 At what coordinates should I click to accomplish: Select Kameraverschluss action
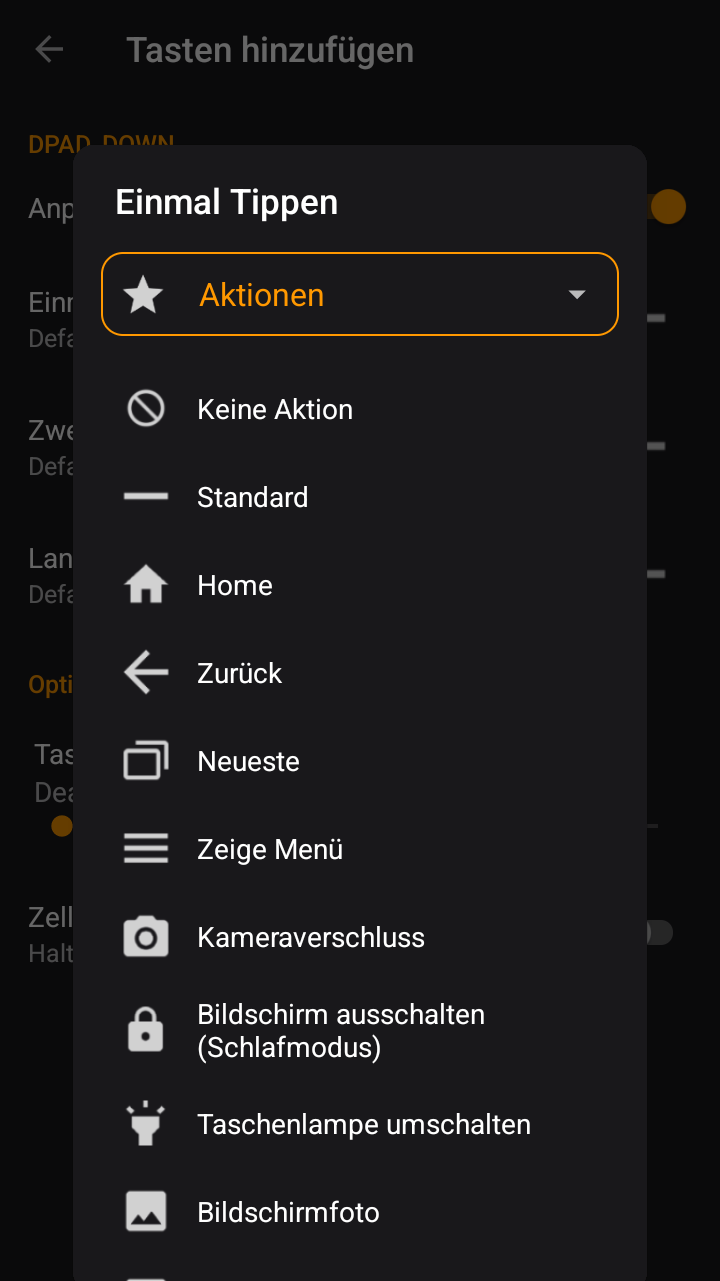[x=311, y=938]
